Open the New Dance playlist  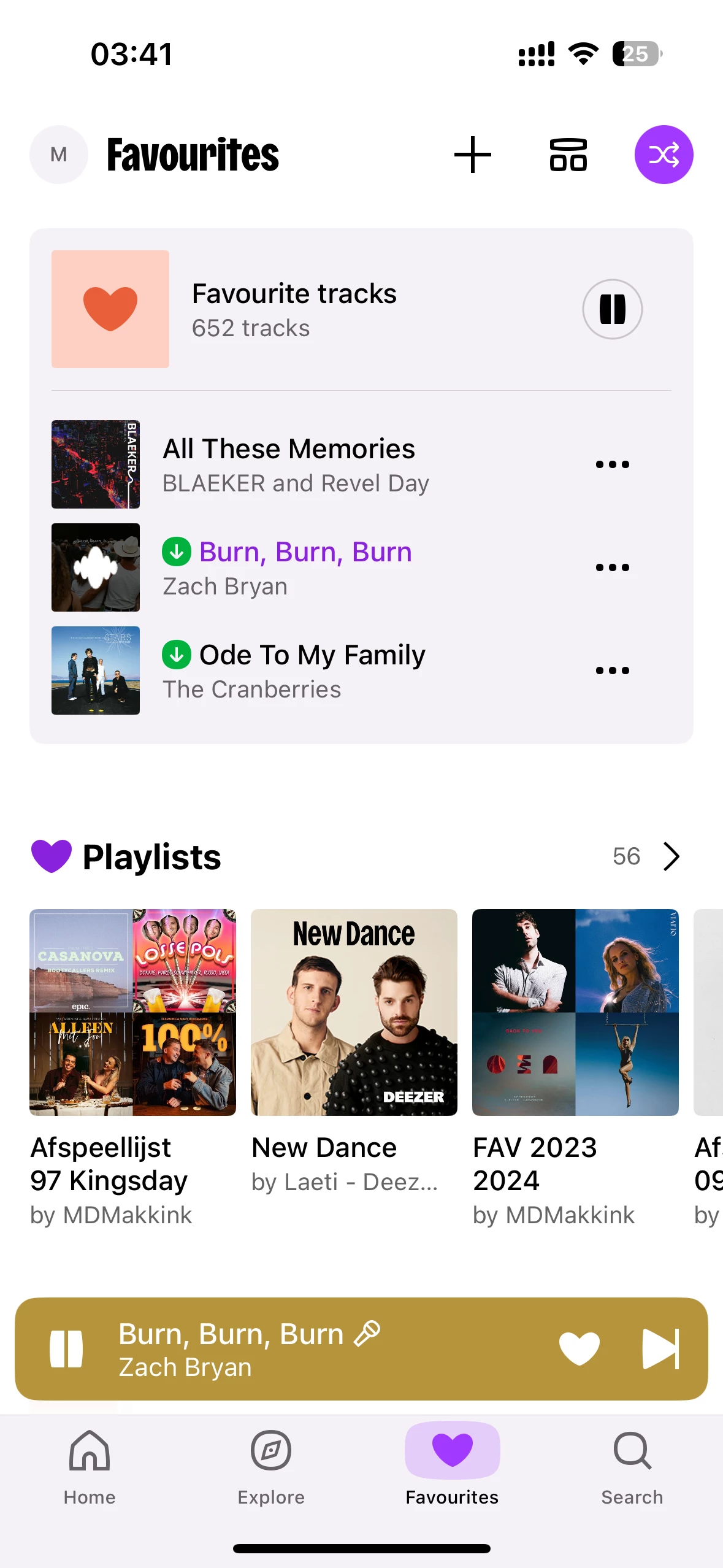click(x=354, y=1012)
